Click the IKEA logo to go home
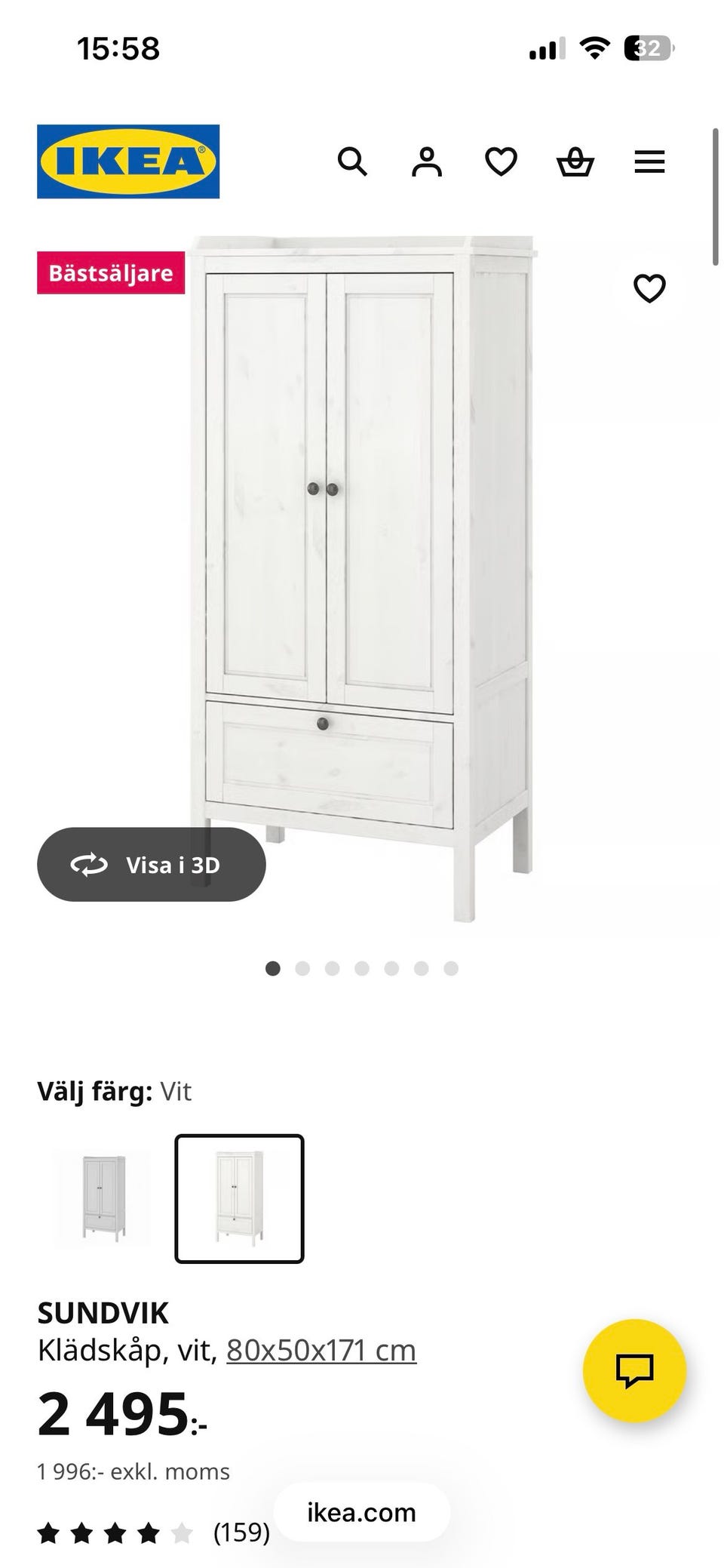724x1568 pixels. coord(127,160)
